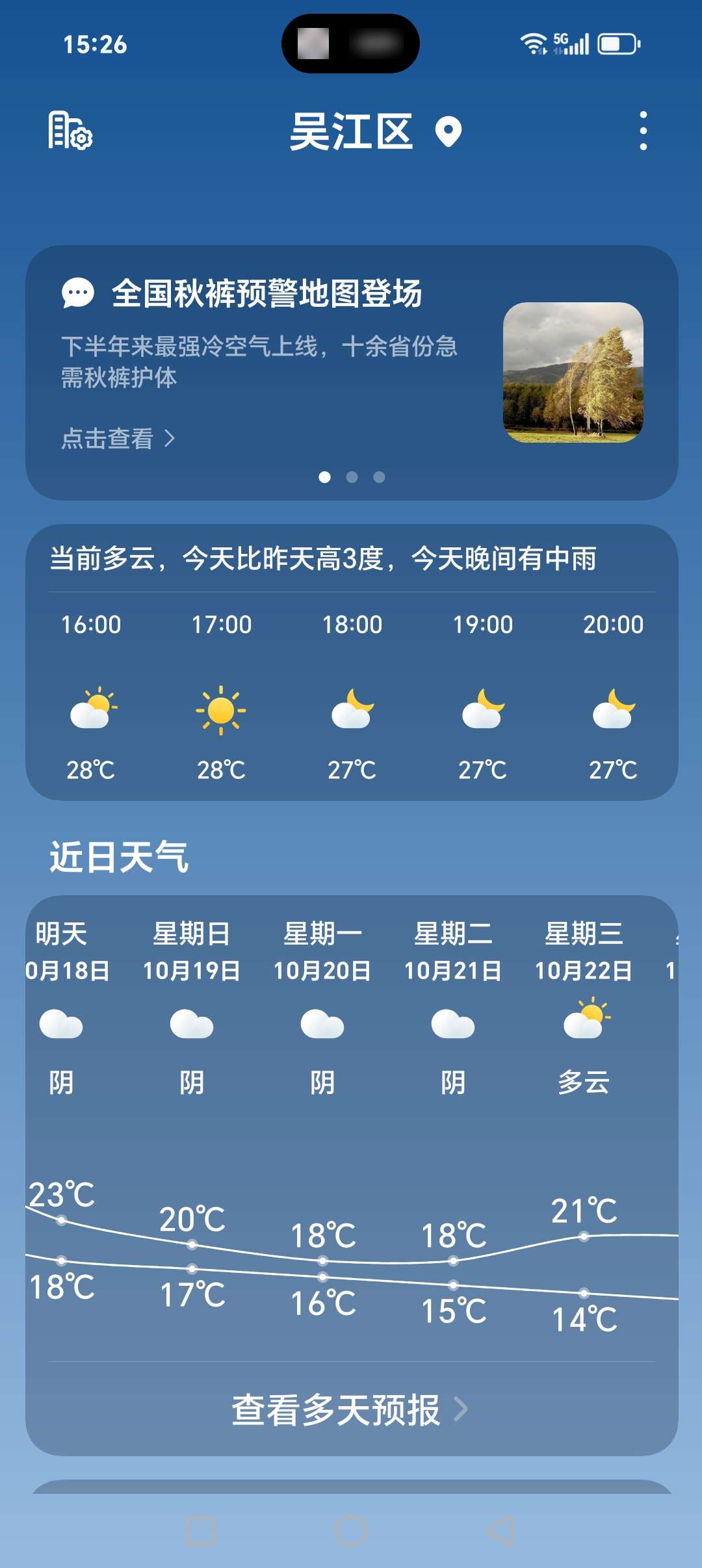Viewport: 702px width, 1568px height.
Task: Tap the system home button
Action: click(351, 1531)
